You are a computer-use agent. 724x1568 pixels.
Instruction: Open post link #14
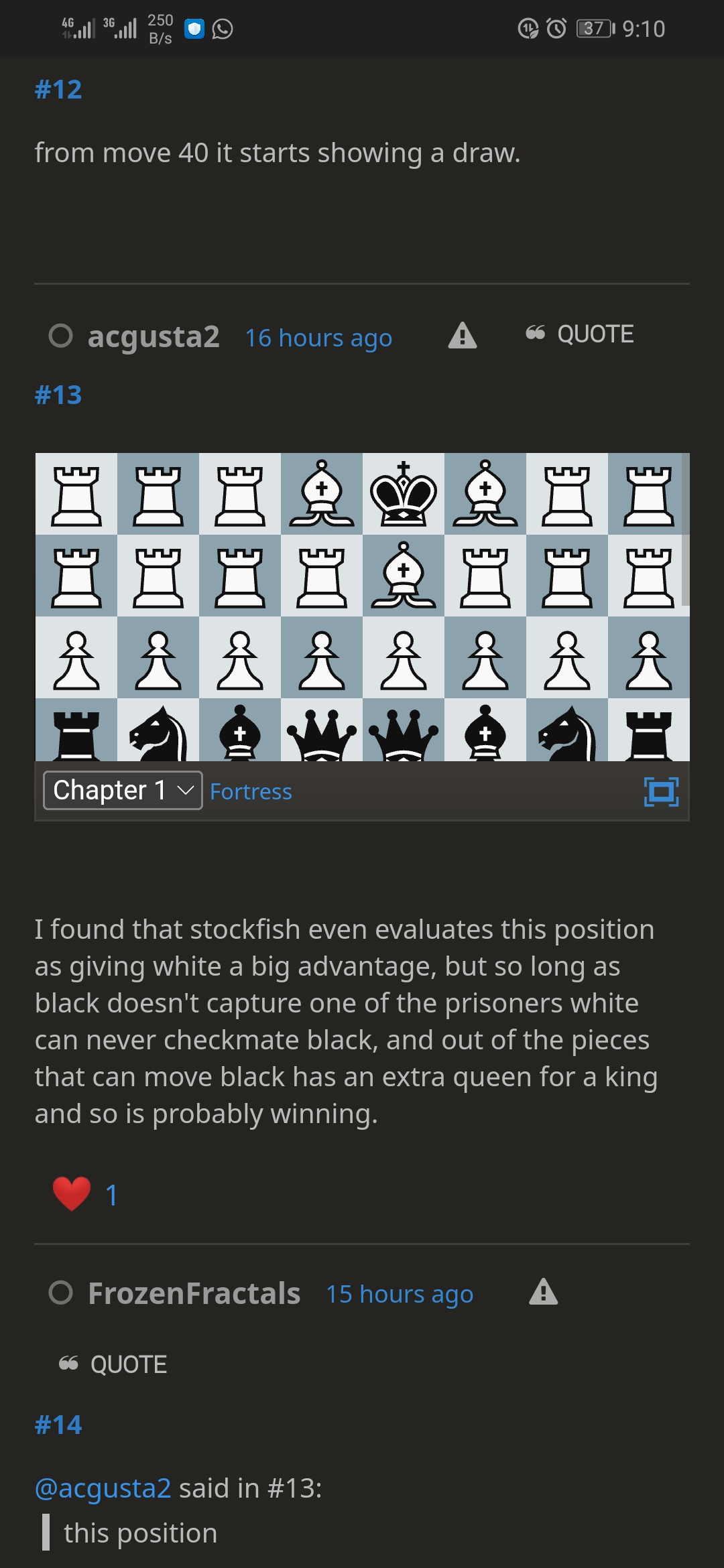coord(58,1425)
